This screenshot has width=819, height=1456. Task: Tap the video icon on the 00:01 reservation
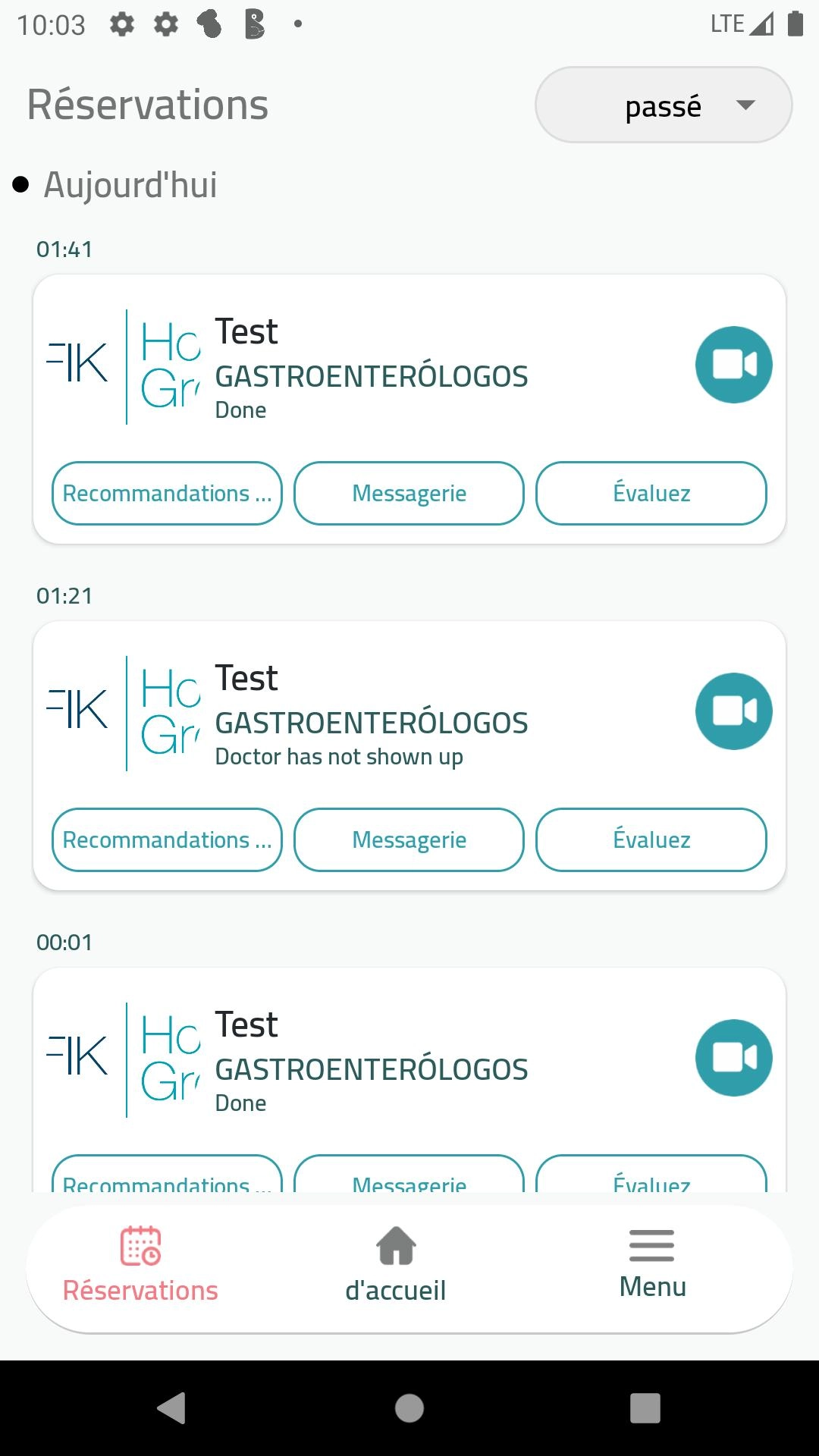733,1058
